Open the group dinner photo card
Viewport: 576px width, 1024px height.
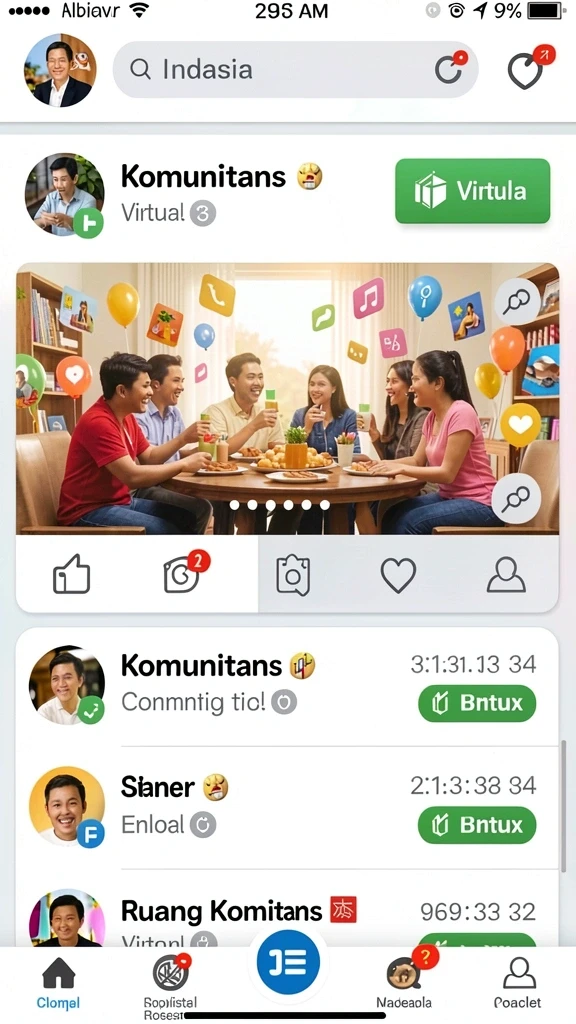(x=287, y=399)
